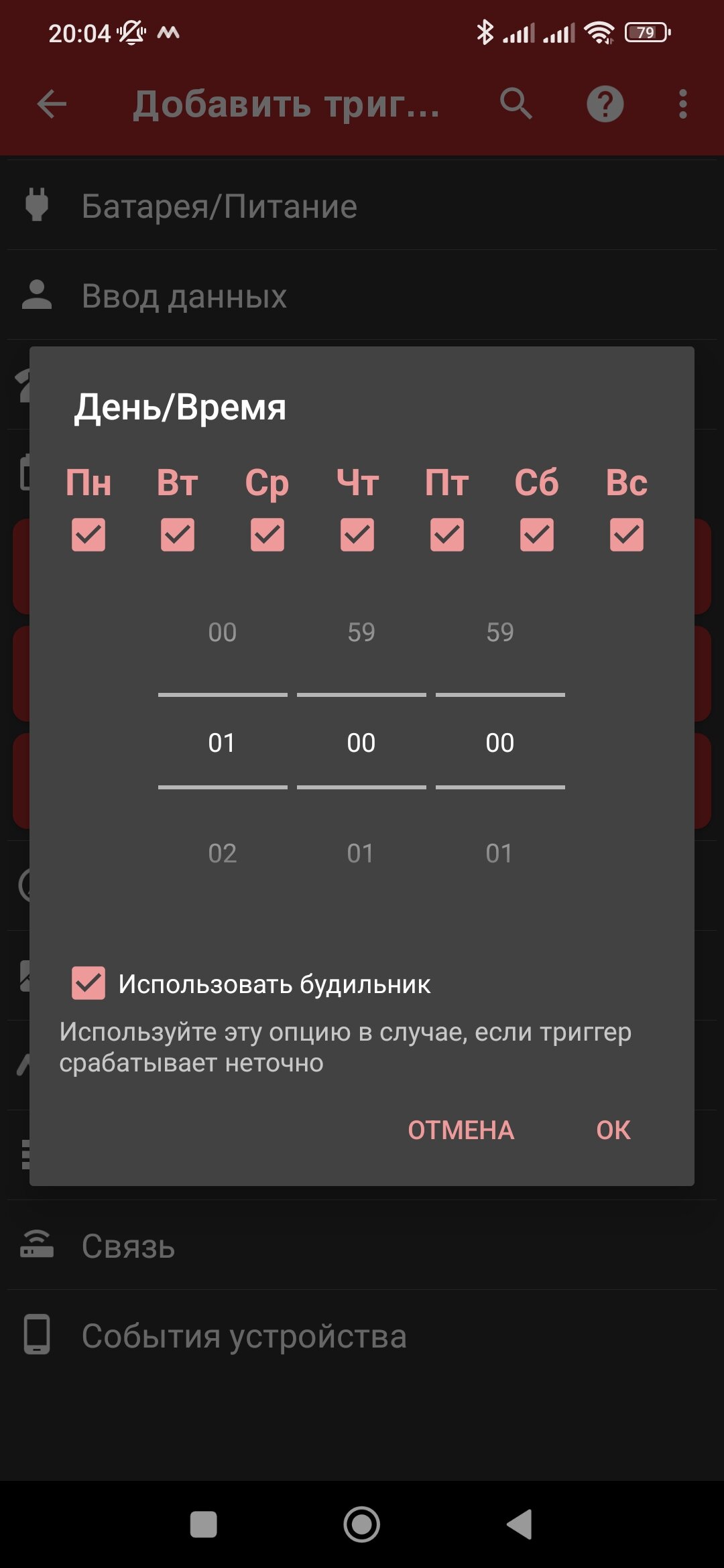This screenshot has width=724, height=1568.
Task: Select hour 00 in the hour picker
Action: coord(223,632)
